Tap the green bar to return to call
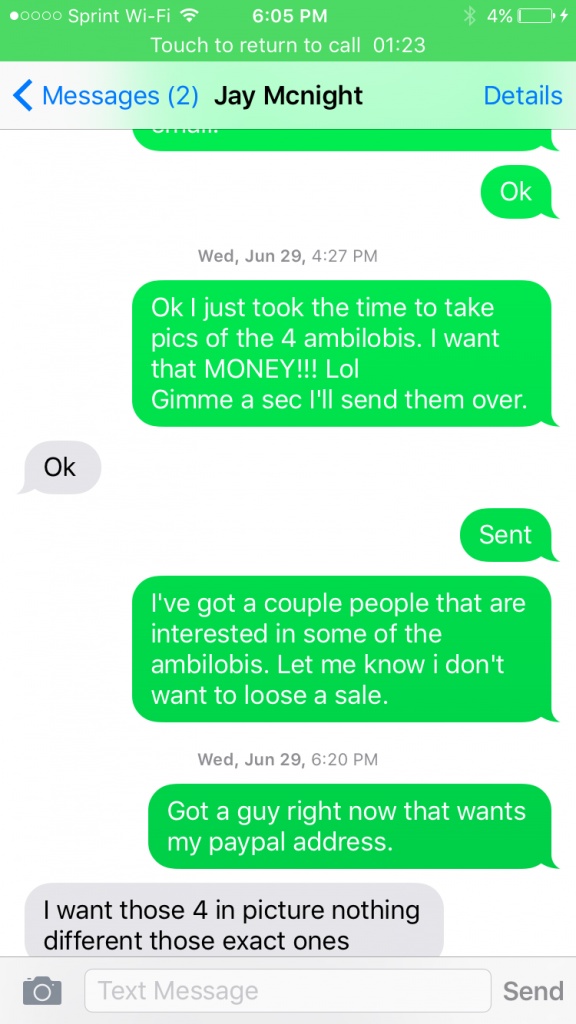 tap(288, 45)
